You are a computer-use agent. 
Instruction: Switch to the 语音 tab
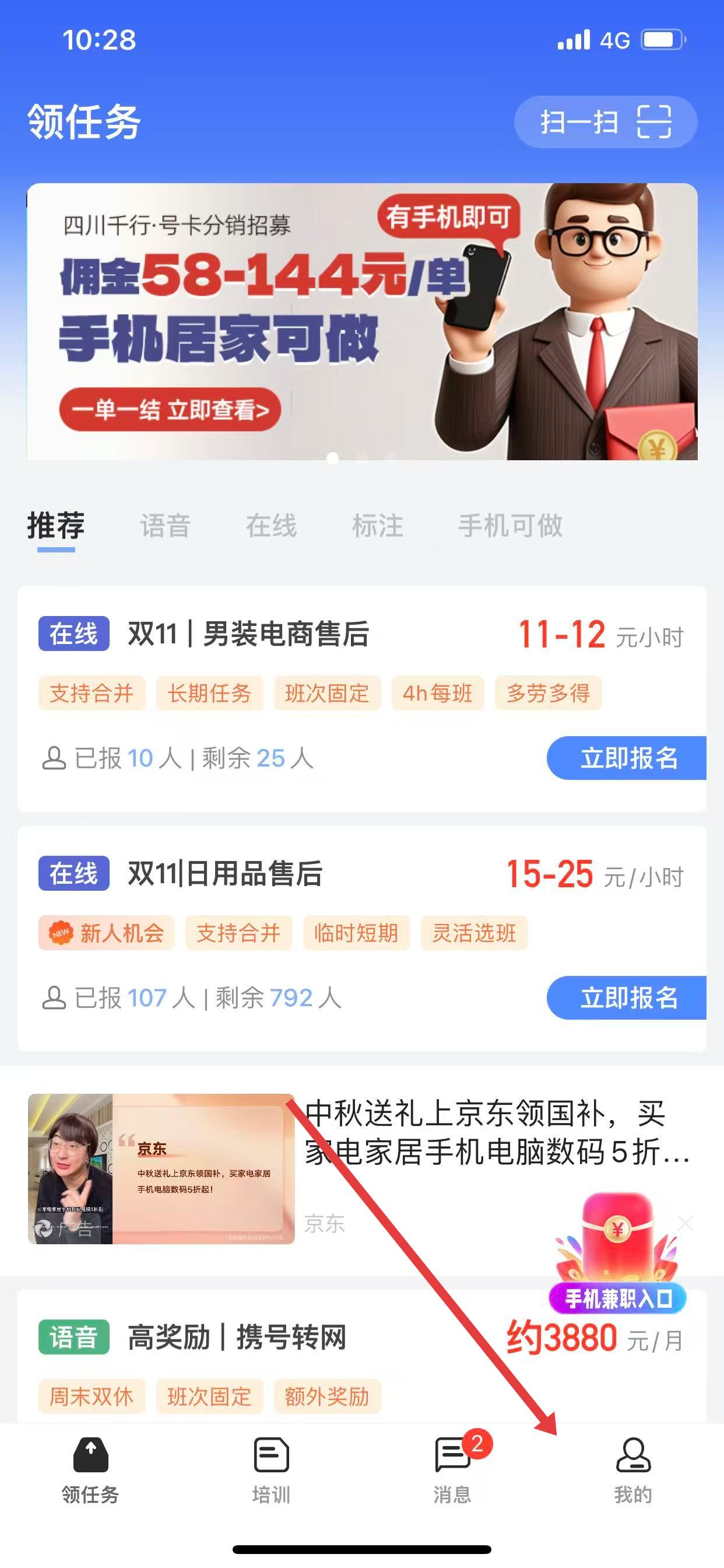pyautogui.click(x=166, y=526)
